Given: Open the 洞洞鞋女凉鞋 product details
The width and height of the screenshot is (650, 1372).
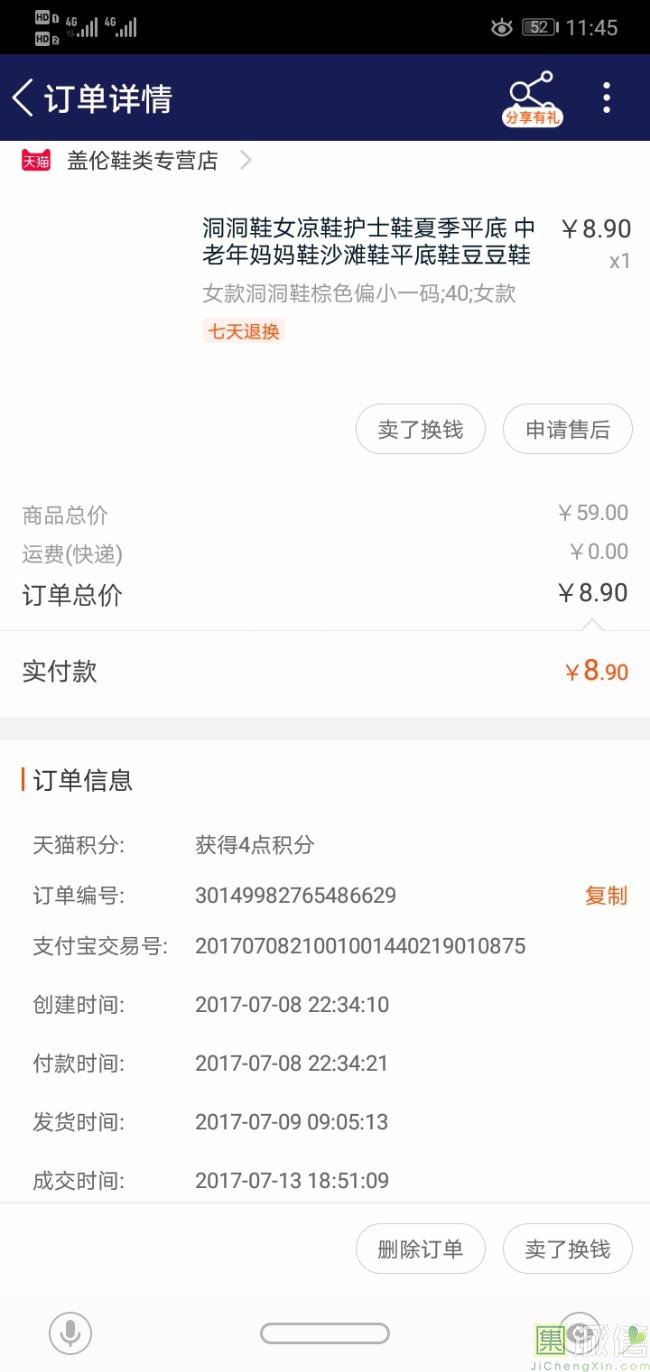Looking at the screenshot, I should click(x=366, y=242).
